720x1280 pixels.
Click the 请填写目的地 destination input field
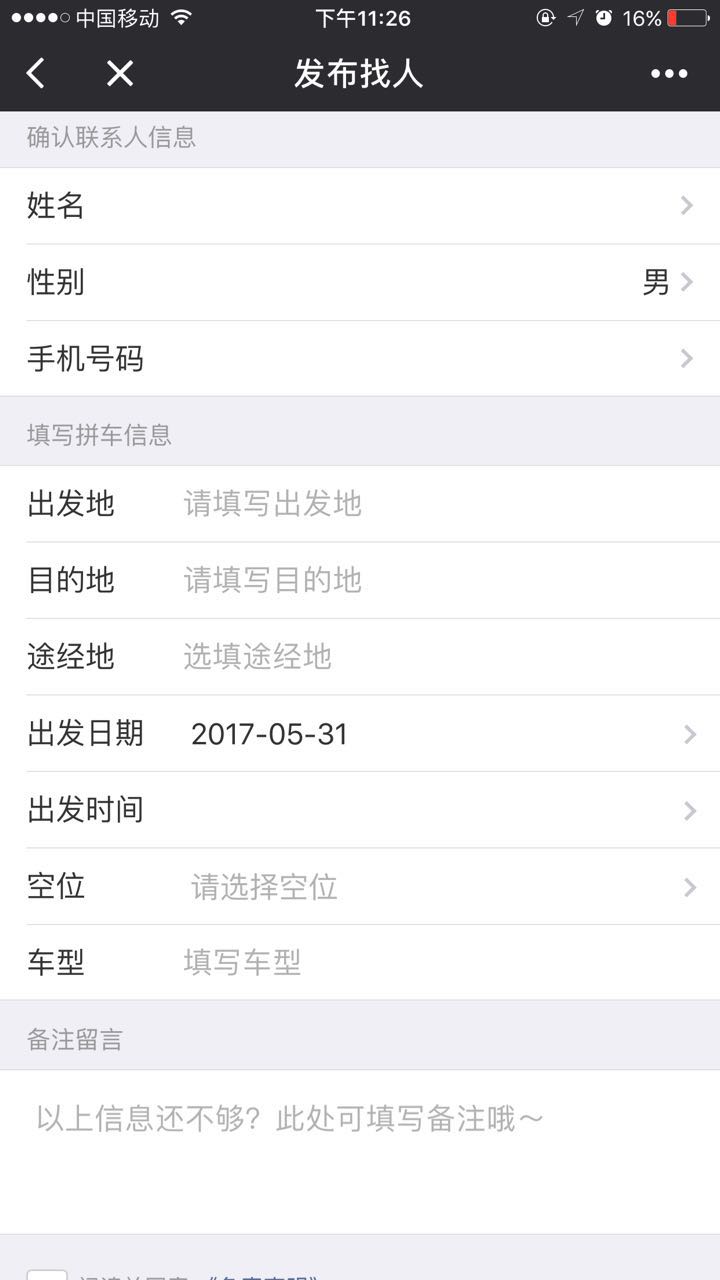(400, 580)
